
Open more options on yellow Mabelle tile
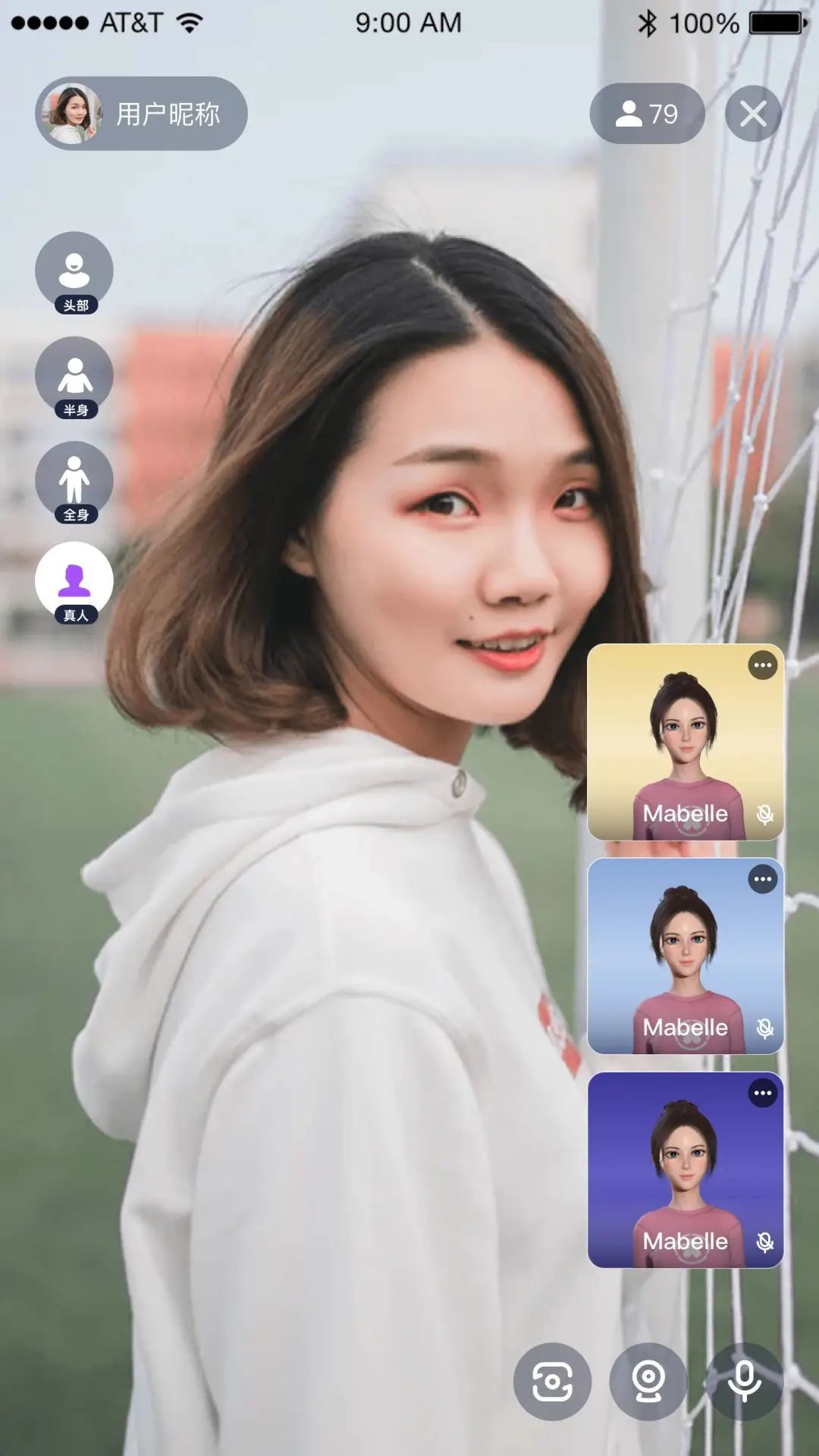(762, 665)
